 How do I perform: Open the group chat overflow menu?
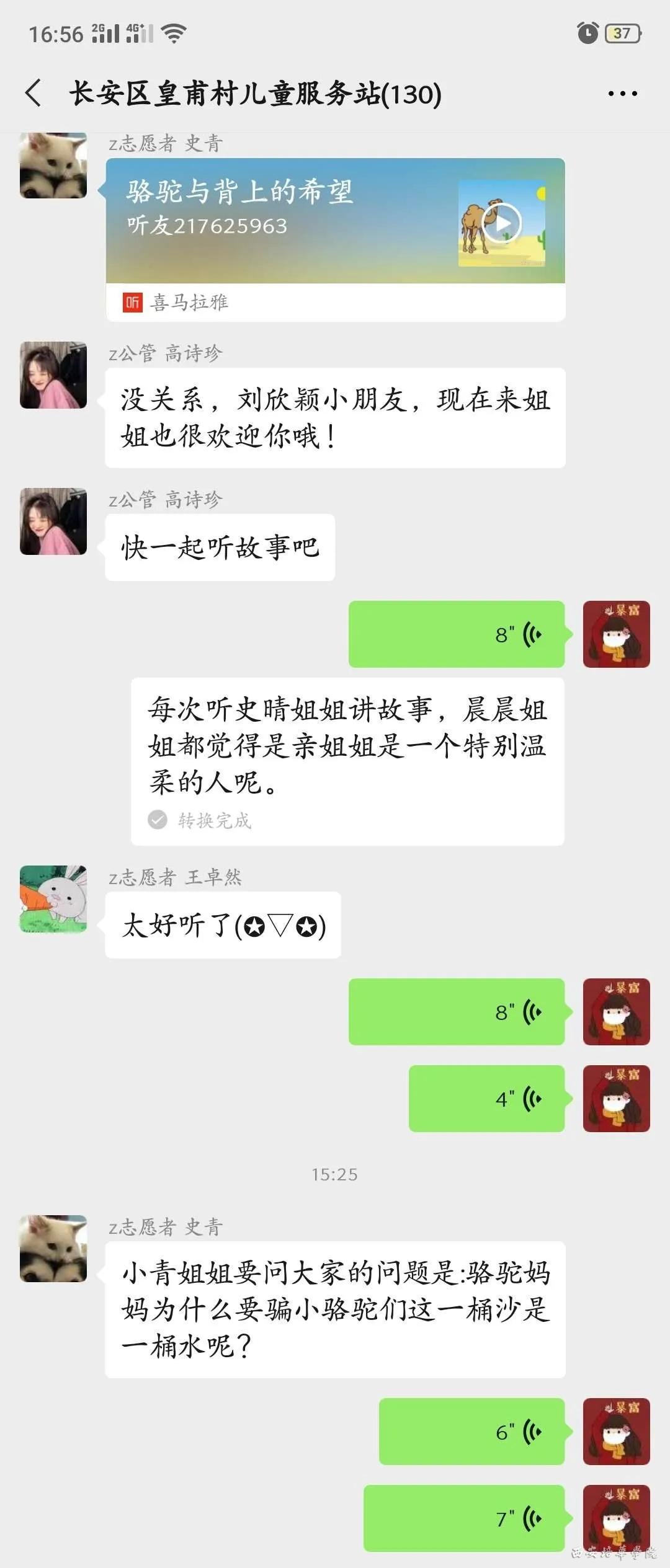[622, 94]
